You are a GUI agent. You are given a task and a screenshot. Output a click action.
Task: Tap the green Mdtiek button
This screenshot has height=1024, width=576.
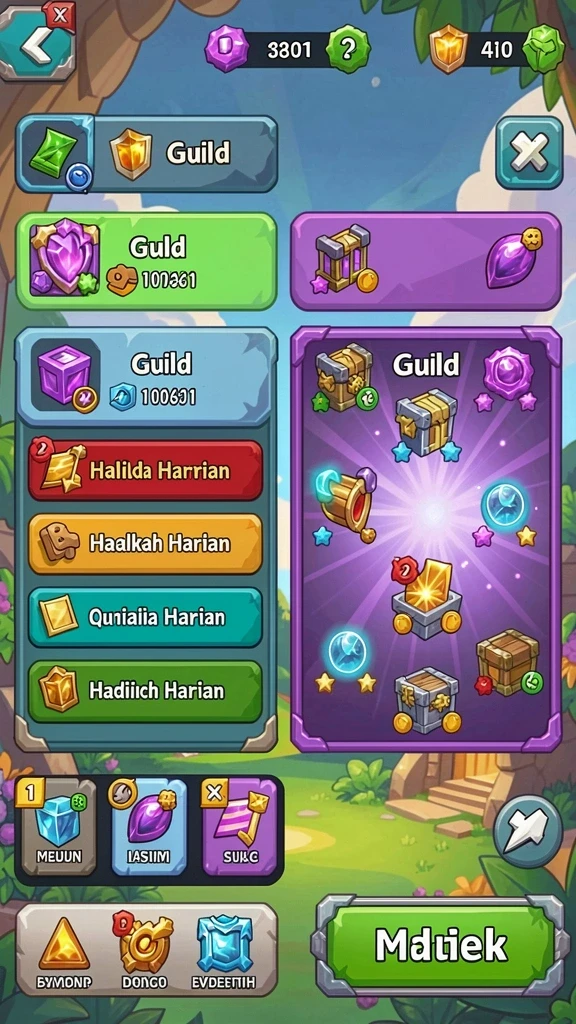pos(441,944)
